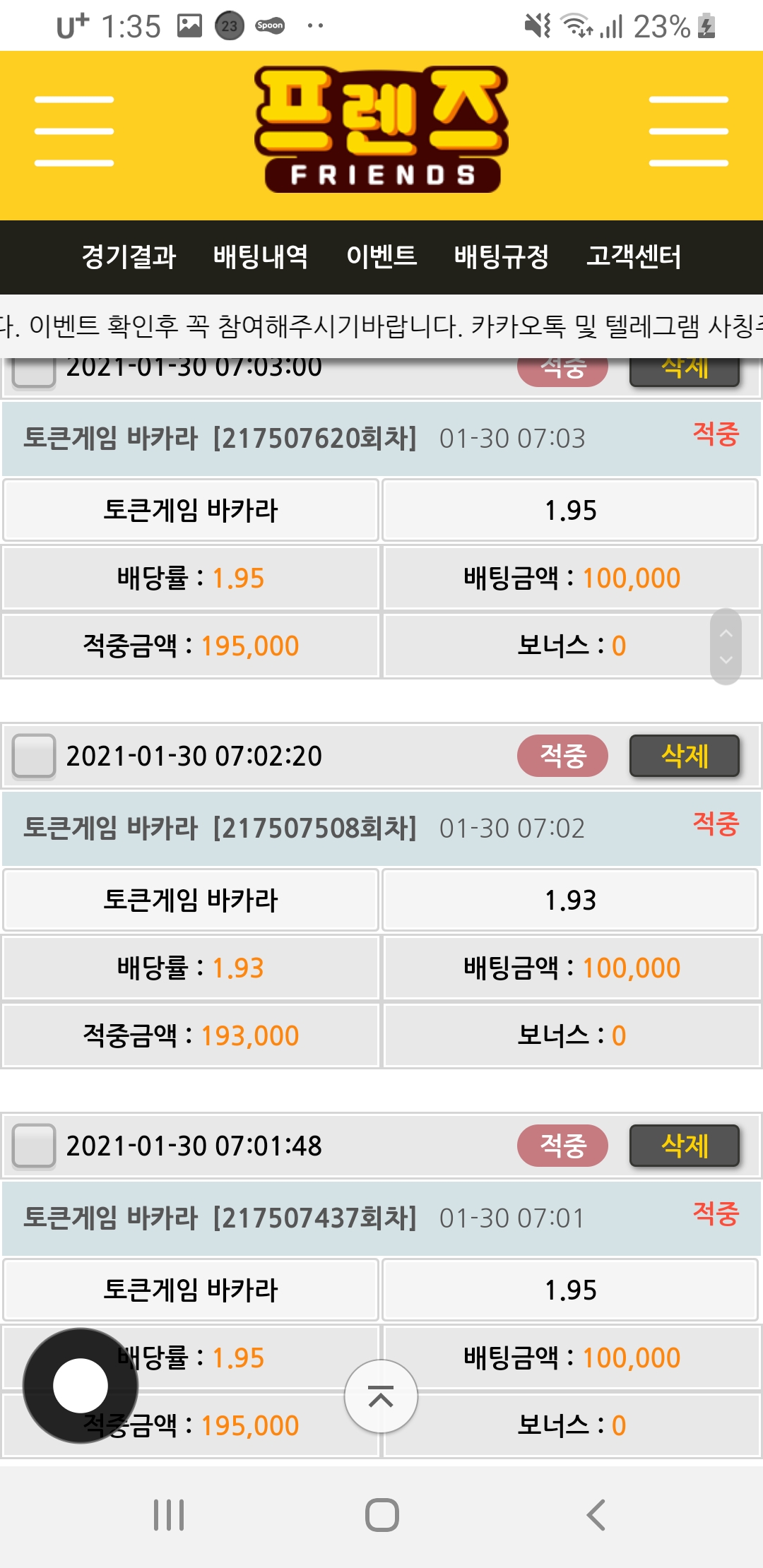Tap 삭제 for the 07:01:48 bet
The width and height of the screenshot is (763, 1568).
684,1146
